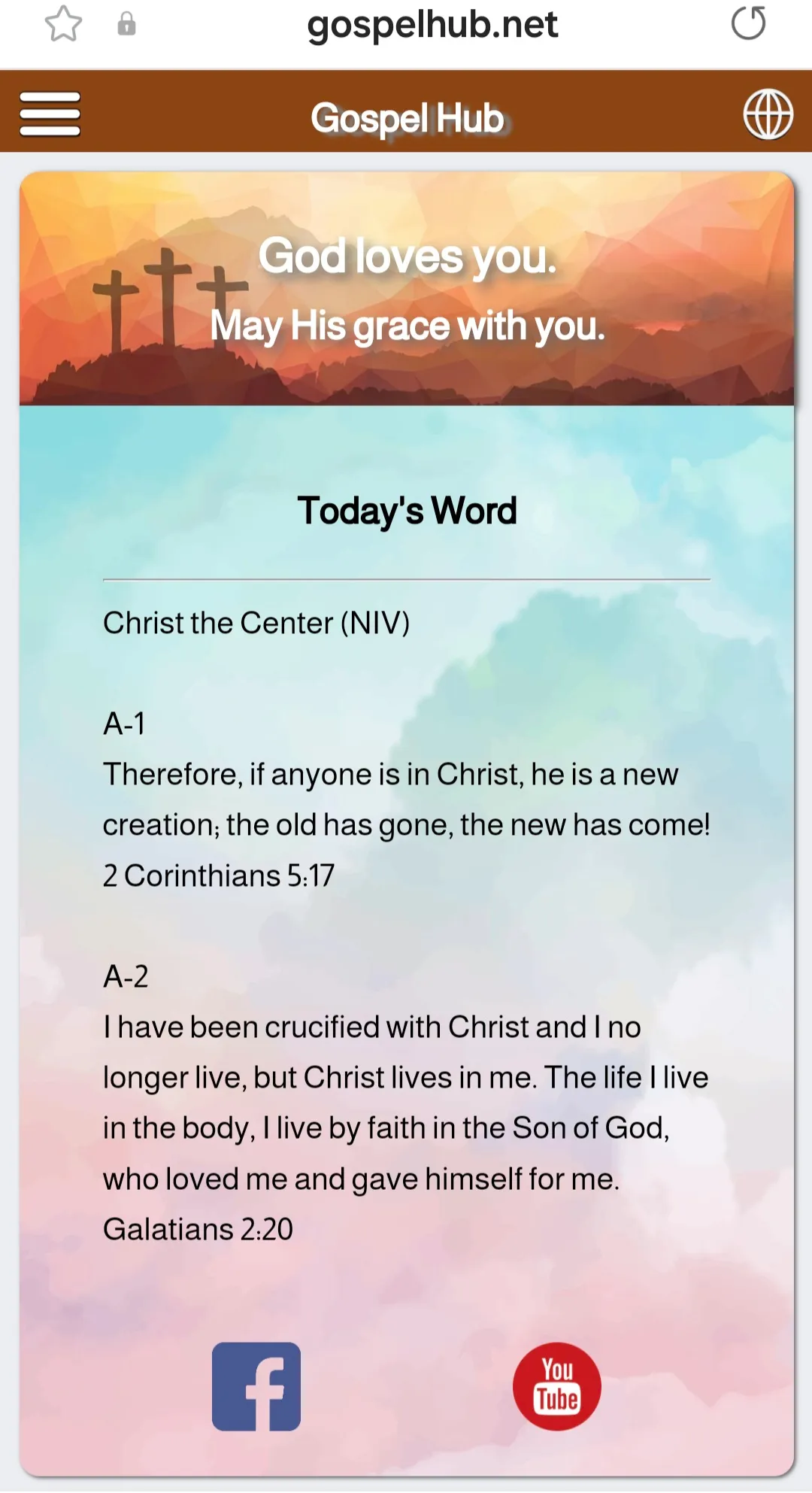Image resolution: width=812 pixels, height=1493 pixels.
Task: Open the globe language selector
Action: (768, 114)
